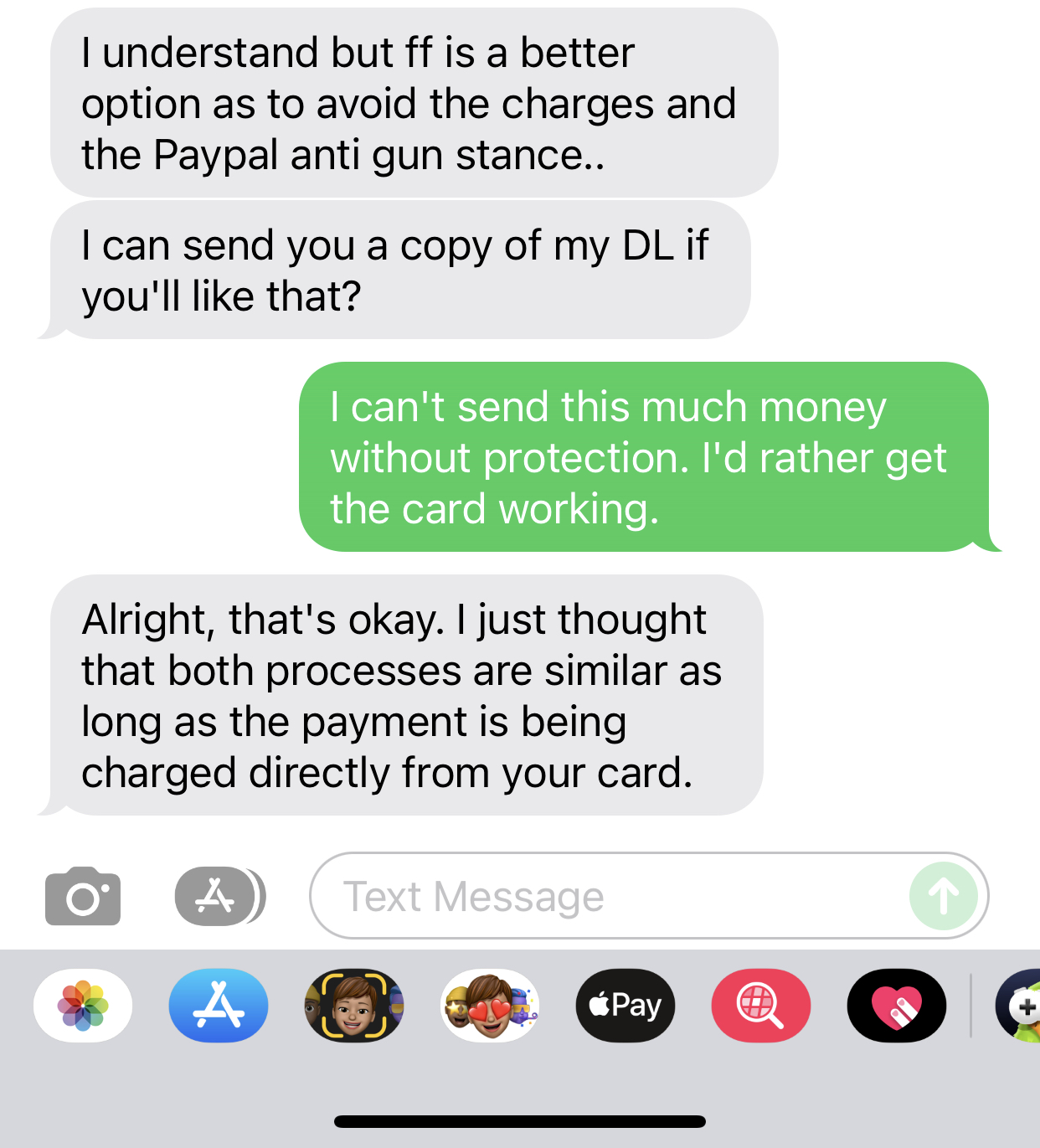Toggle the iMessage apps drawer button
Screen dimensions: 1040x1148
click(x=218, y=897)
